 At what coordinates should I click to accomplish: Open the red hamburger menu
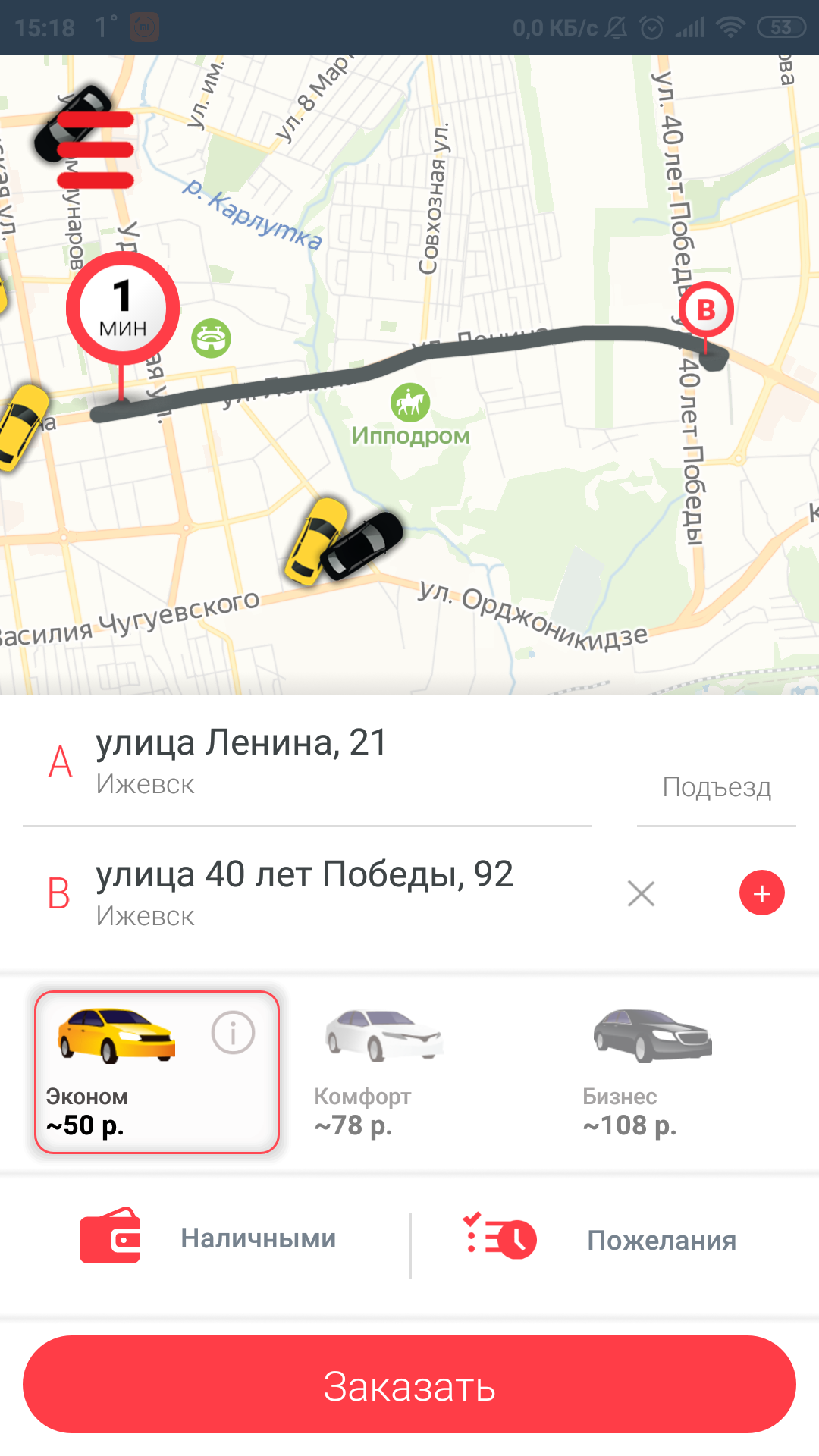click(96, 149)
